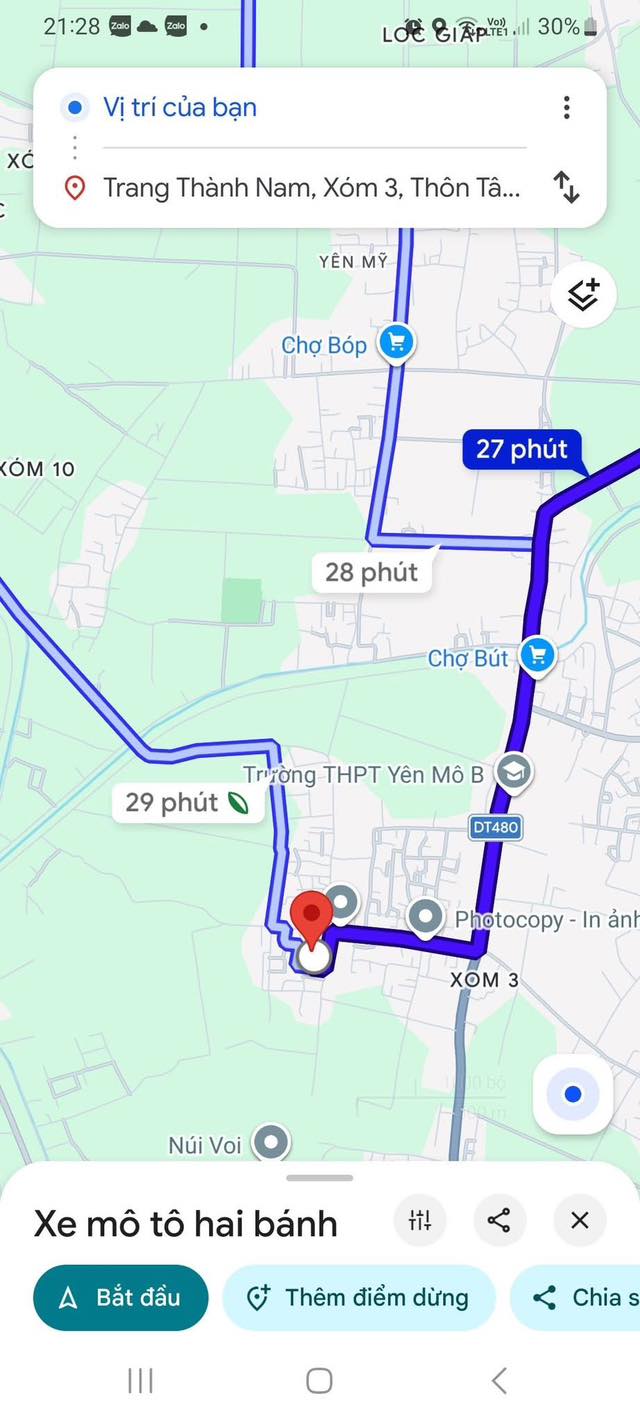Open the overflow menu in the route card
Image resolution: width=640 pixels, height=1421 pixels.
click(566, 107)
